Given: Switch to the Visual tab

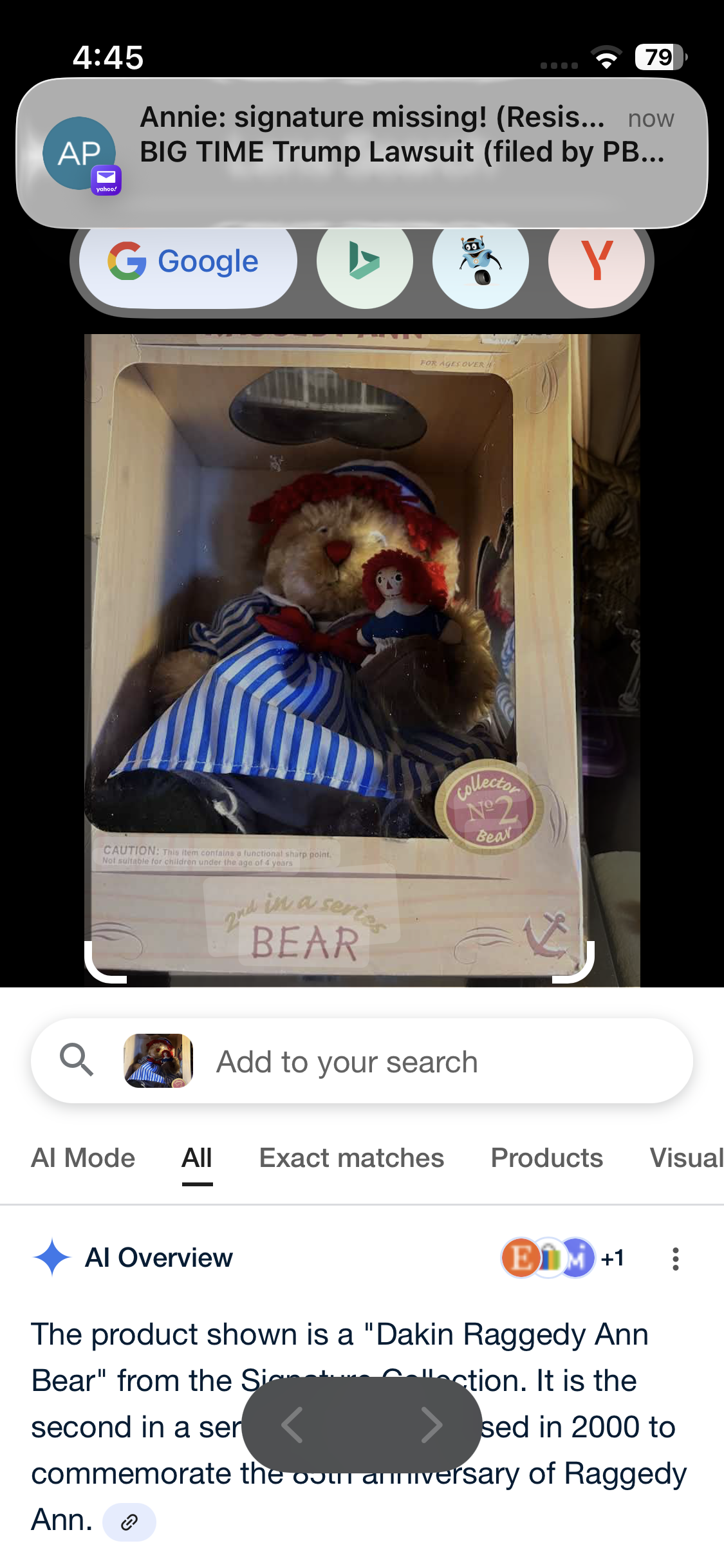Looking at the screenshot, I should [686, 1158].
